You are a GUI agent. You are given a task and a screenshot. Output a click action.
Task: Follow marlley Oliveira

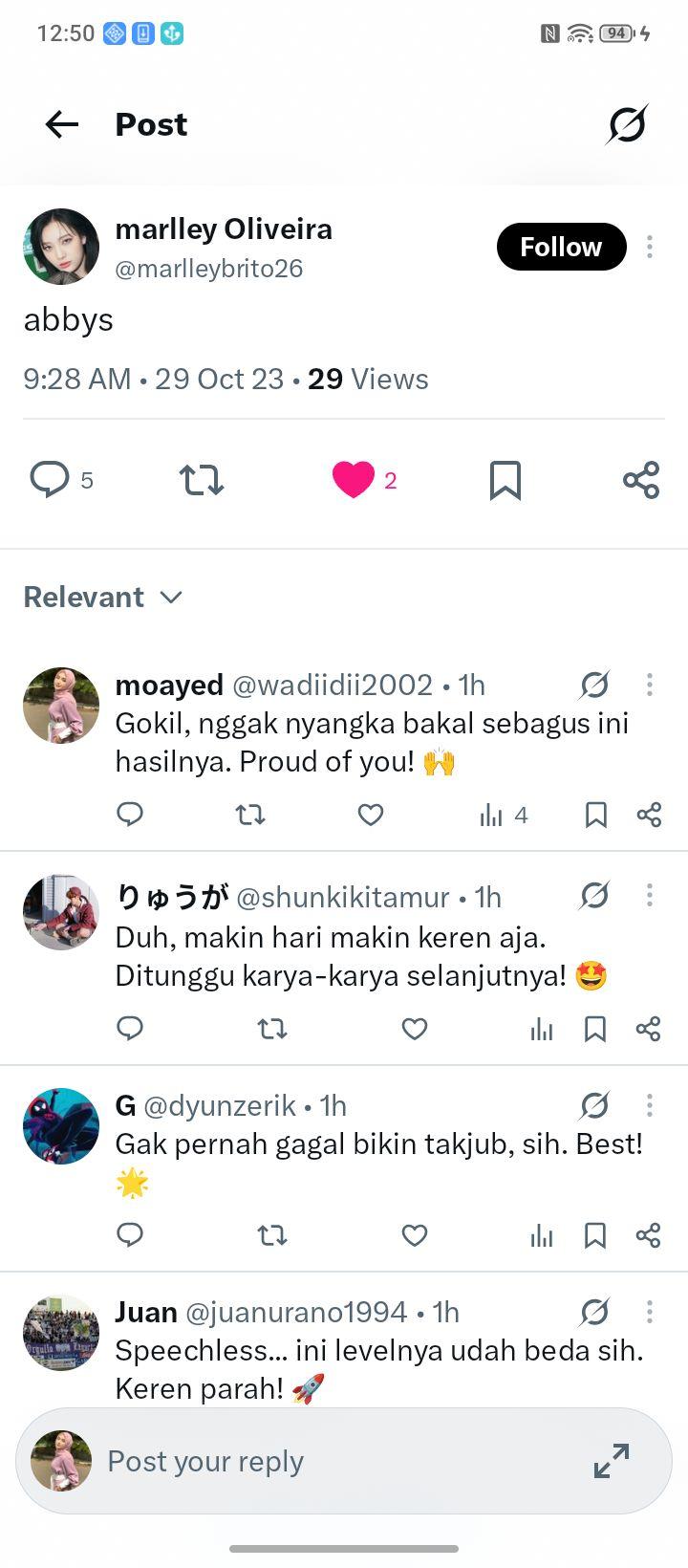coord(561,247)
